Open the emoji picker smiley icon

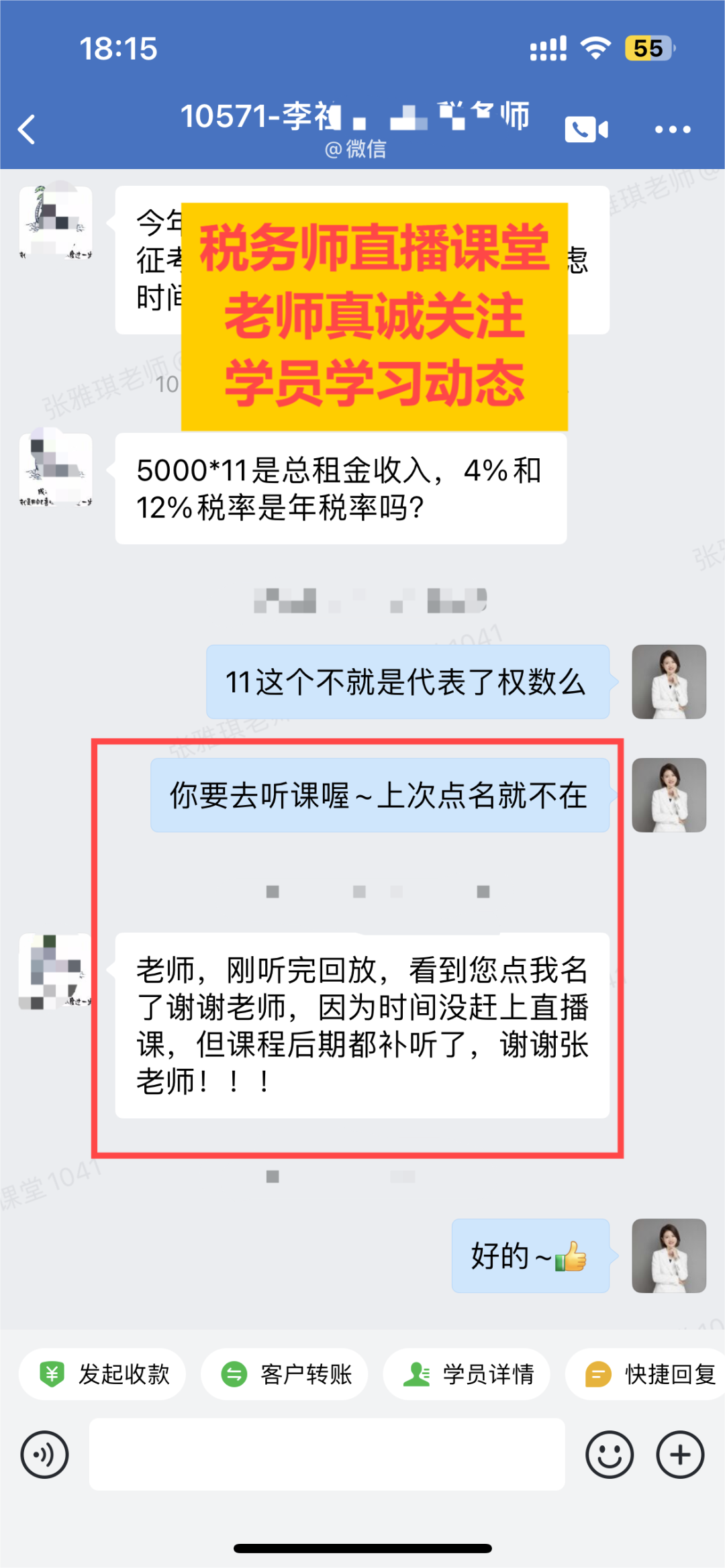pos(610,1453)
